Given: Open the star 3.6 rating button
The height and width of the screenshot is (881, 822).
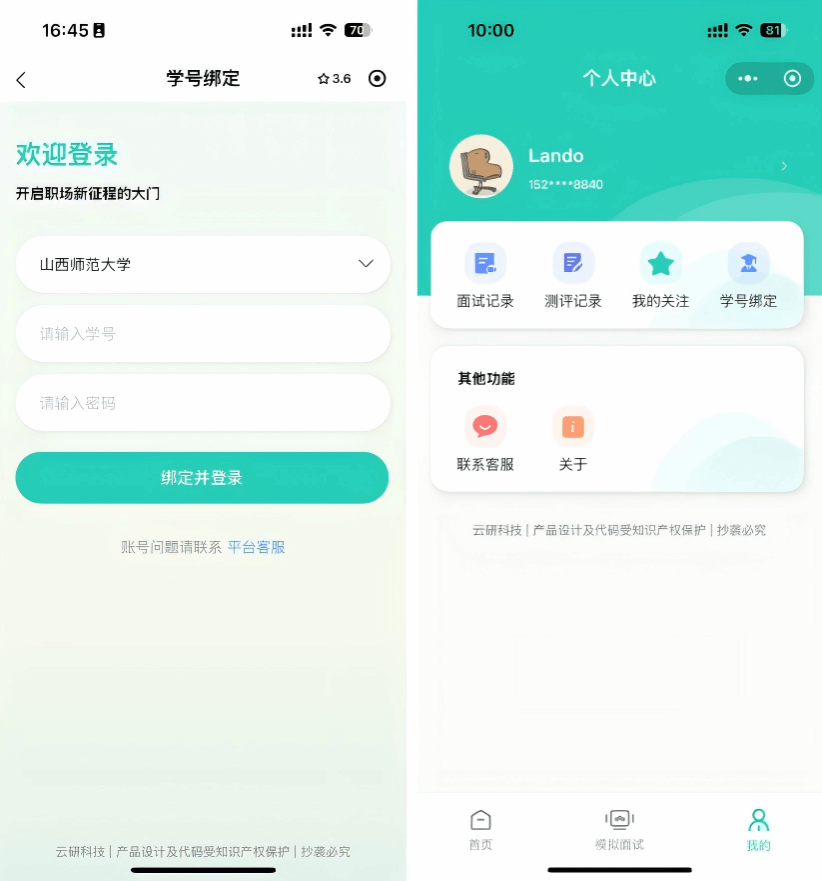Looking at the screenshot, I should pyautogui.click(x=334, y=79).
